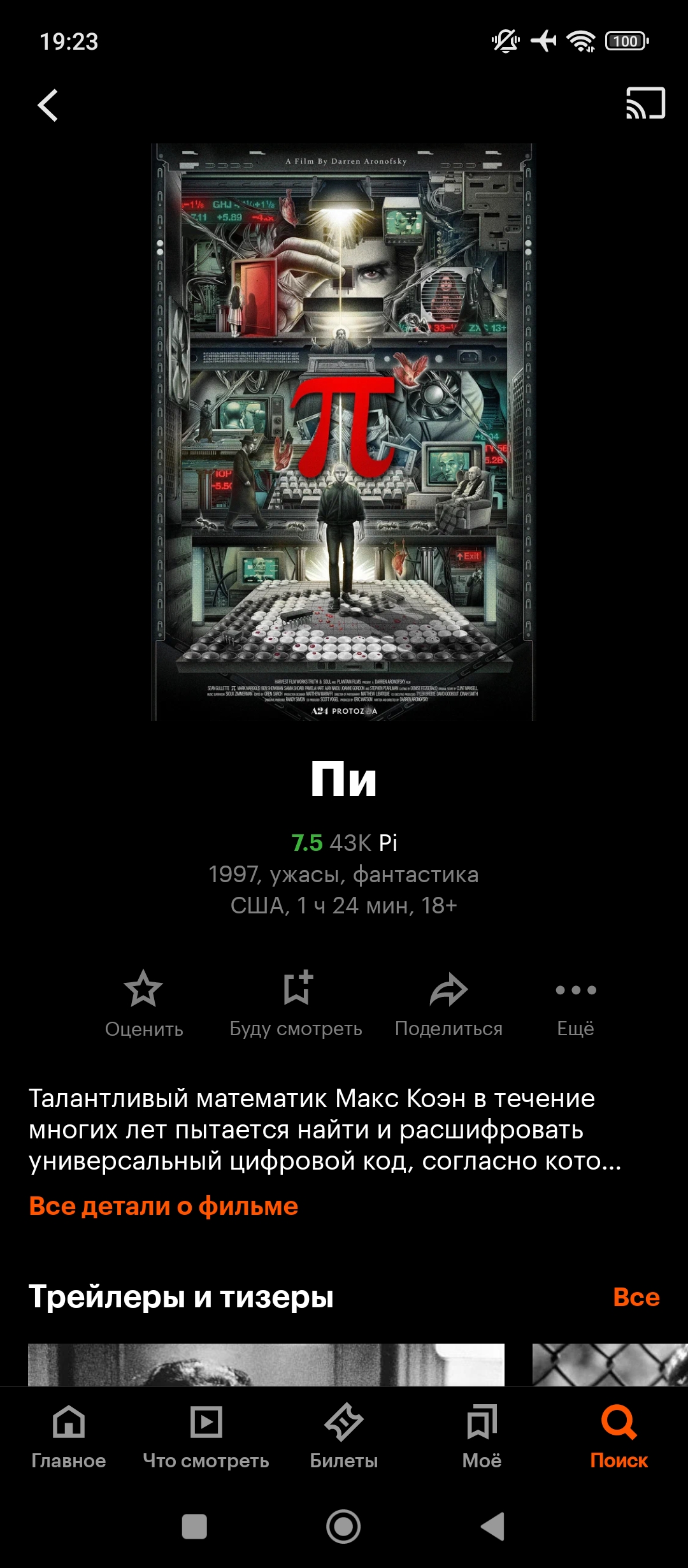View all trailers via Все
Viewport: 688px width, 1568px height.
pos(636,1296)
